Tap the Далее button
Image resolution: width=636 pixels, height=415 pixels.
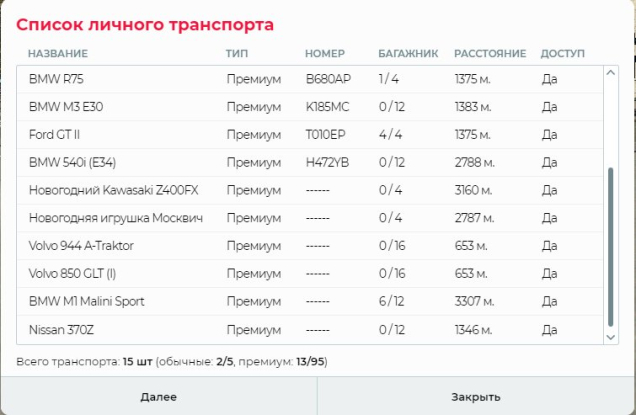(x=159, y=396)
